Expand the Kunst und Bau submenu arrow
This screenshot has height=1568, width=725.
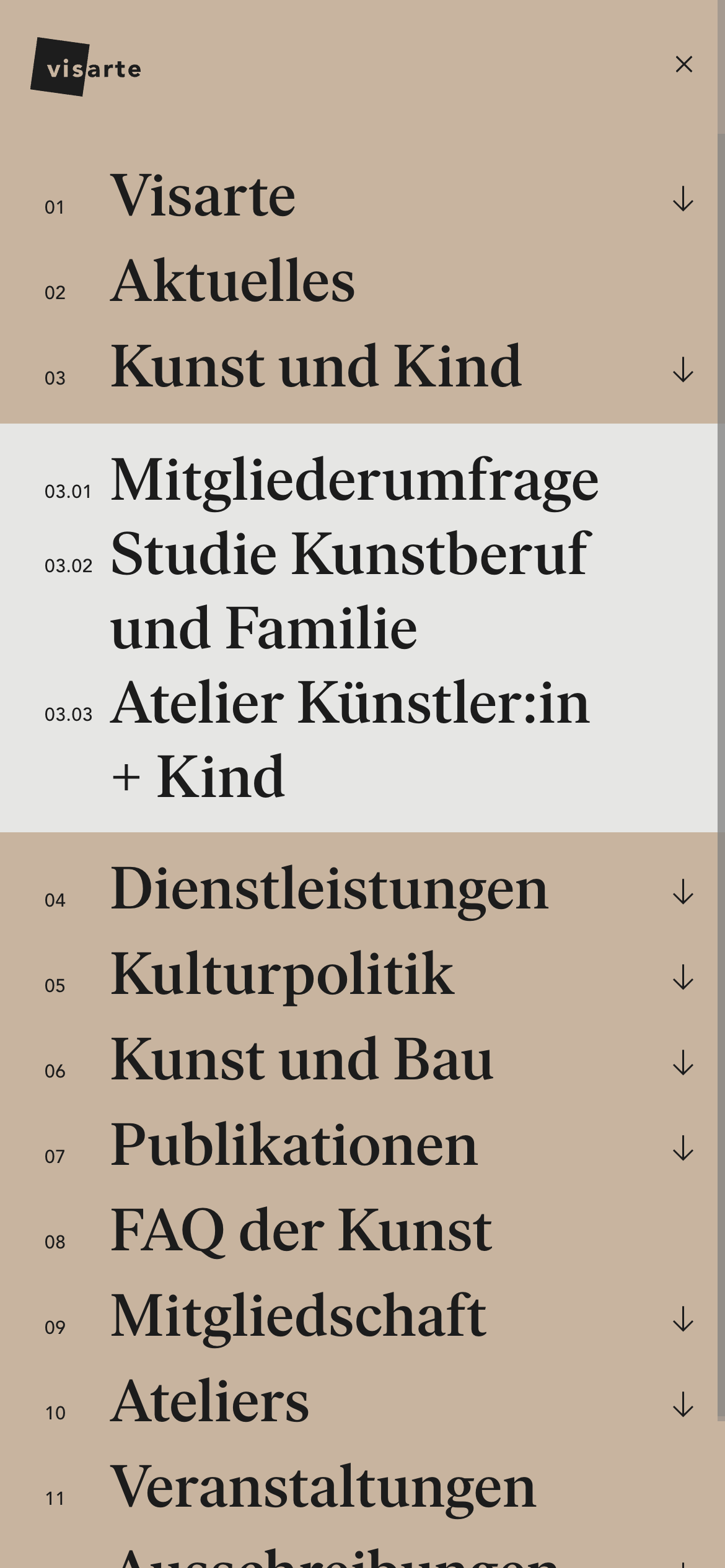click(683, 1063)
